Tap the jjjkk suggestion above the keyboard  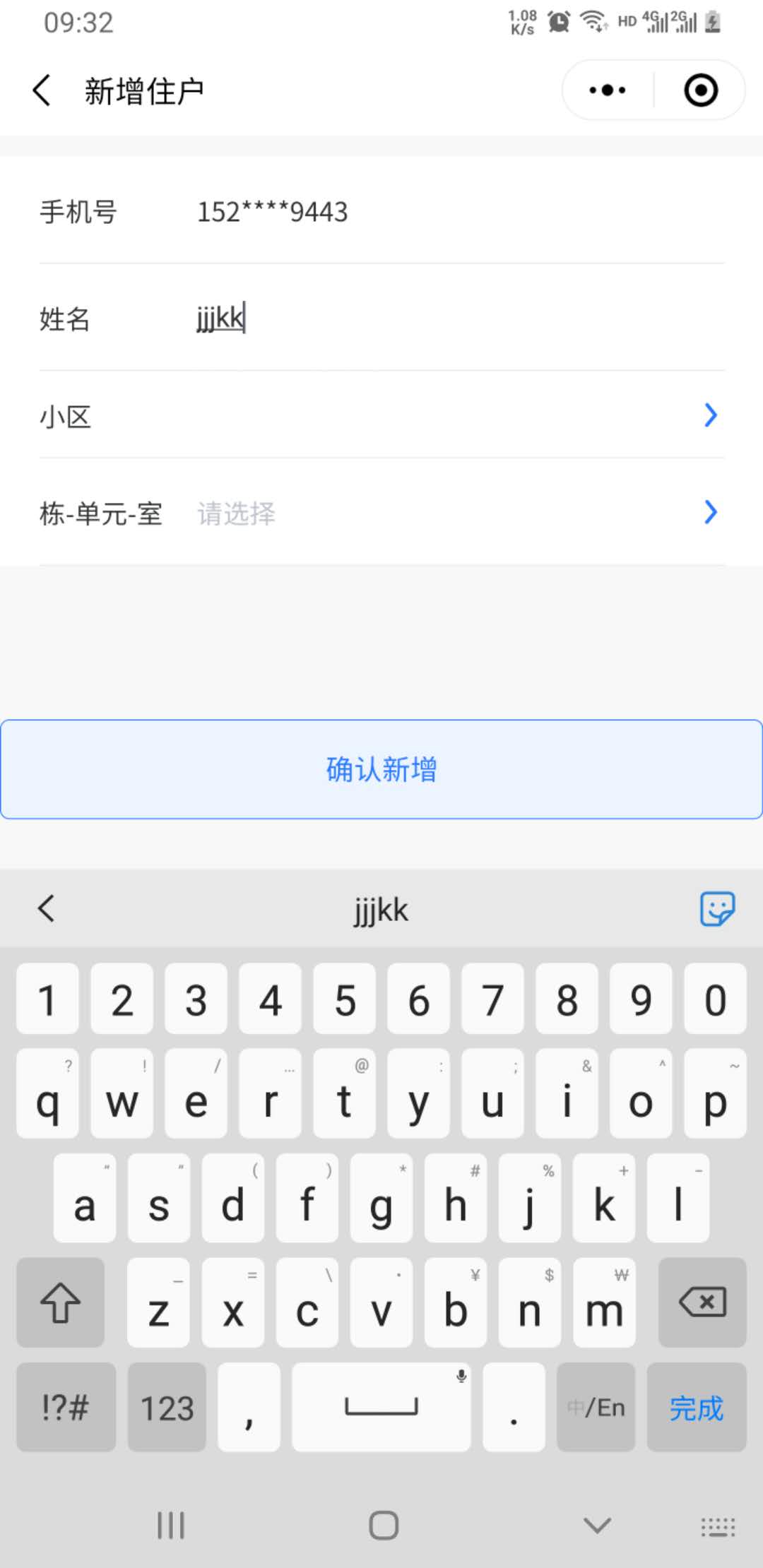pos(381,909)
